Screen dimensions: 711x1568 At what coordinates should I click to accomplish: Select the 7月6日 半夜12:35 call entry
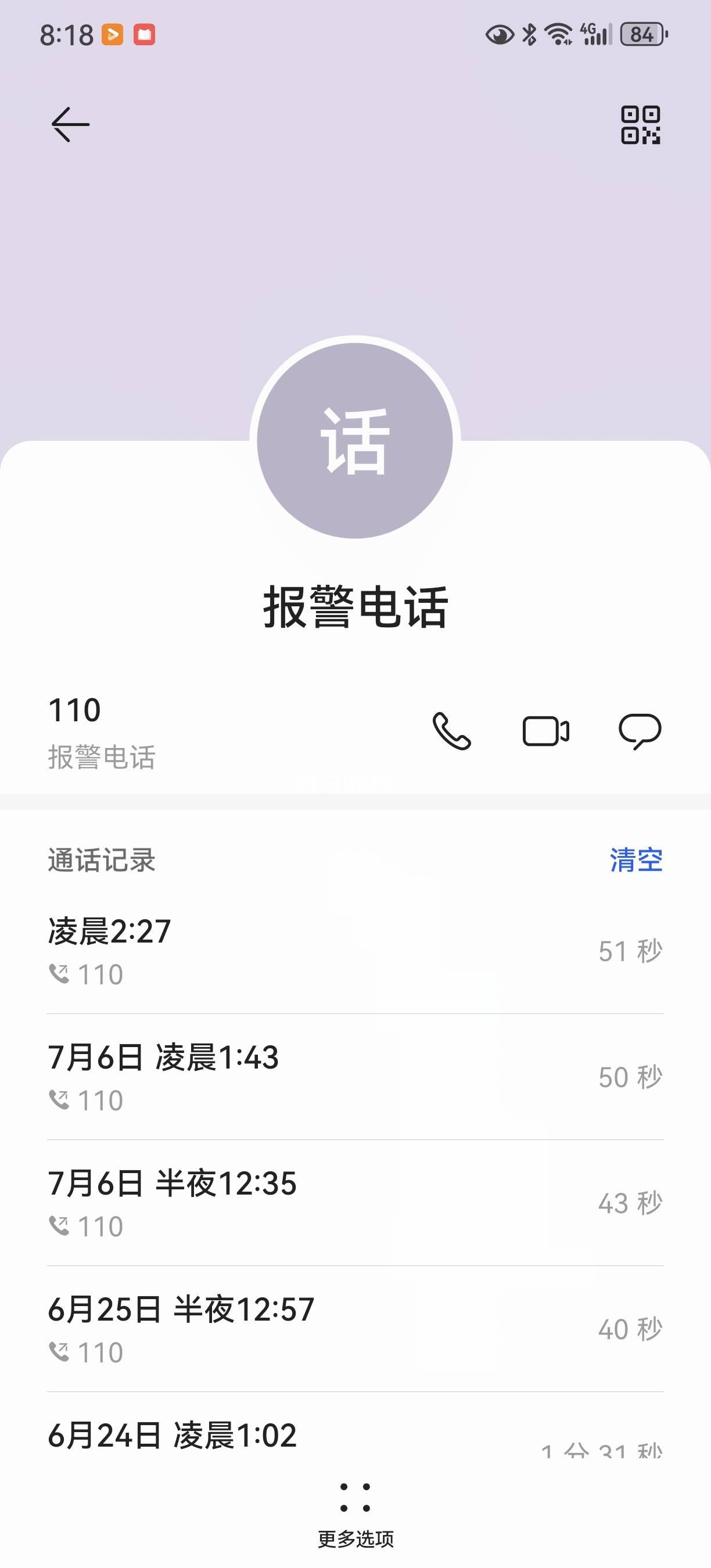(x=355, y=1203)
